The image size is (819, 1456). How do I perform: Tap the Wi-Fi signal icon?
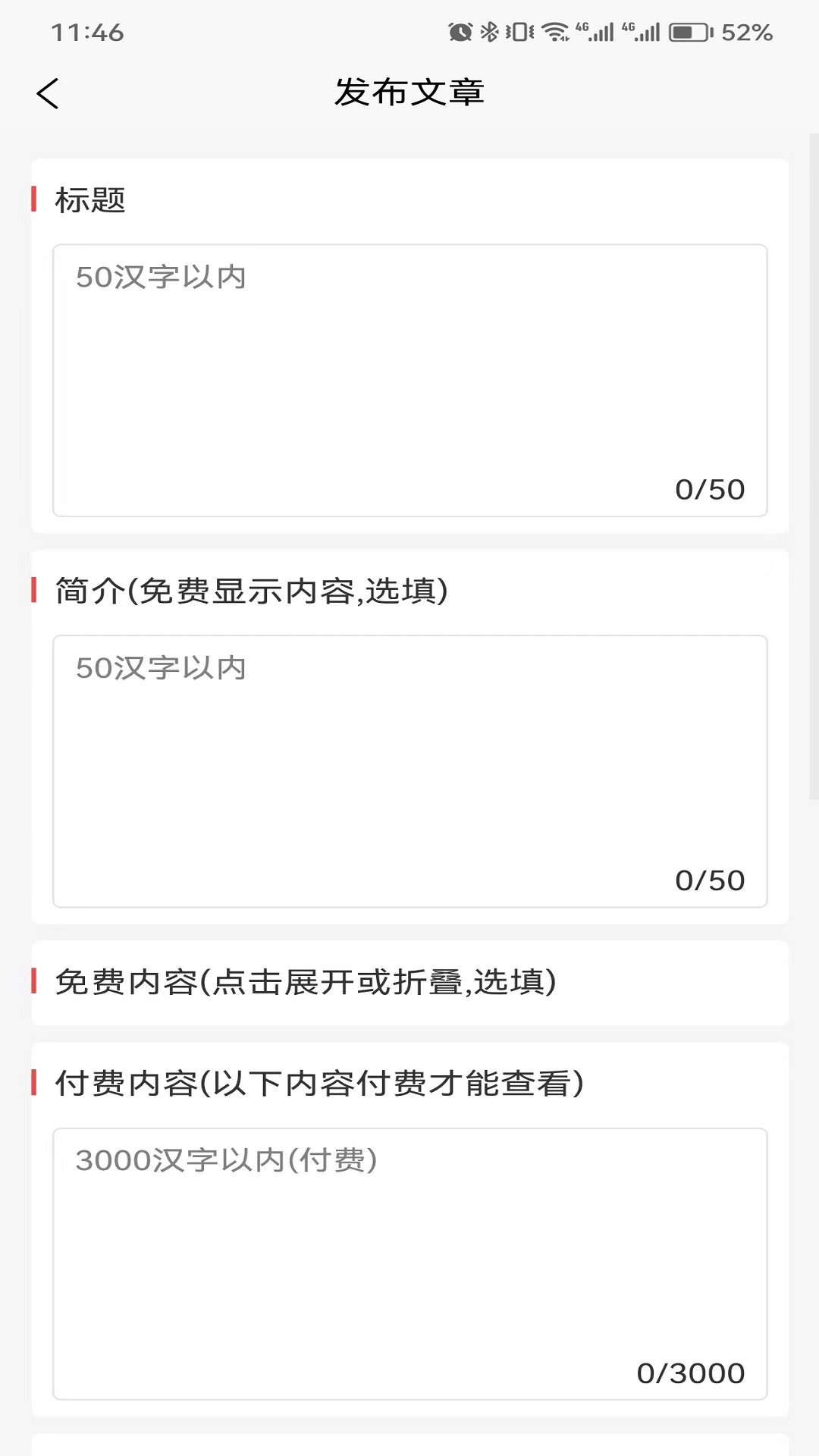[556, 32]
